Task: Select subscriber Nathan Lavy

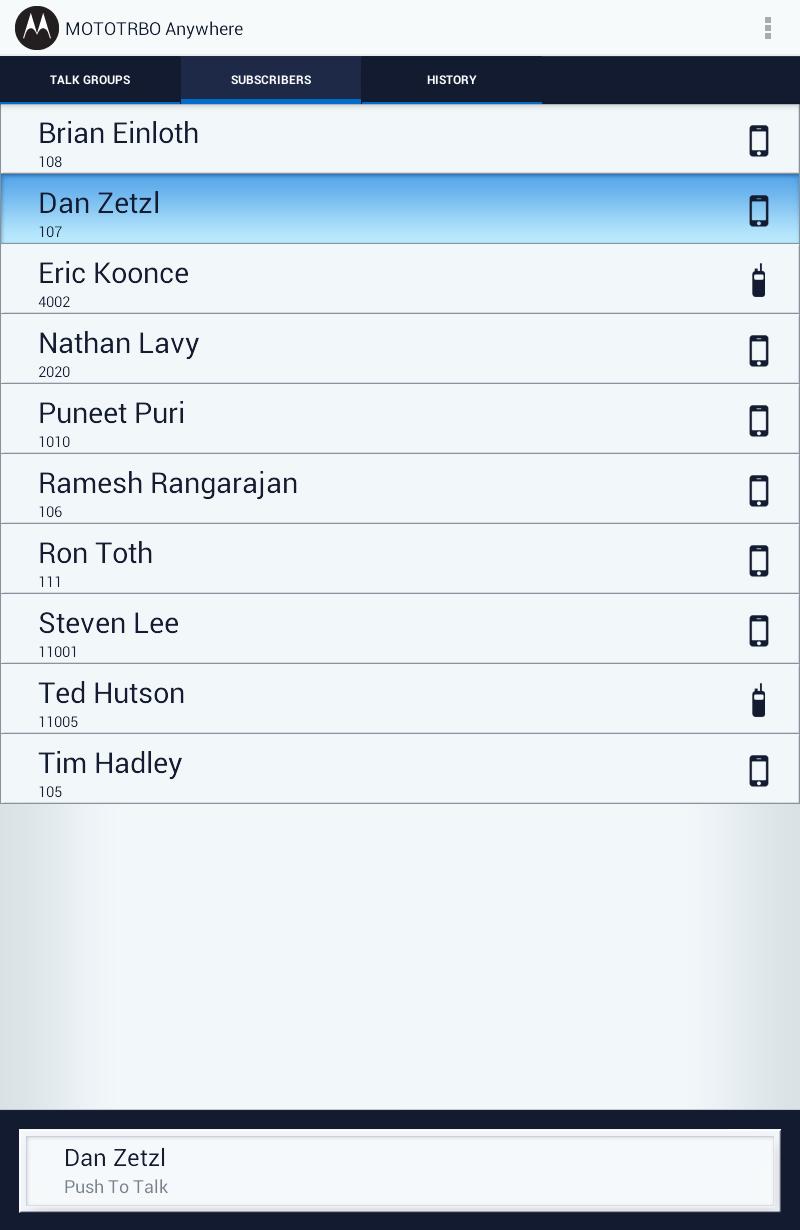Action: [400, 350]
